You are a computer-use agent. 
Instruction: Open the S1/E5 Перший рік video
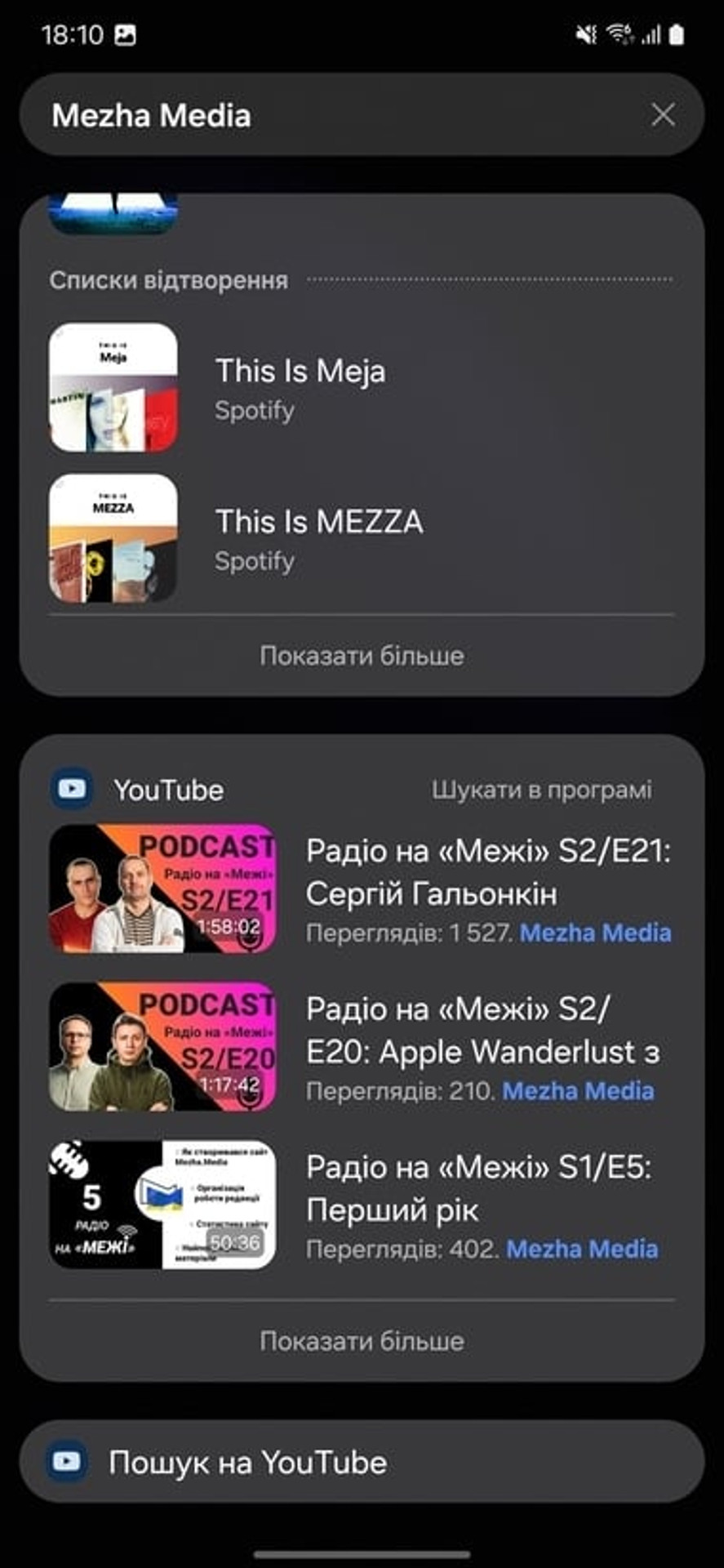click(x=362, y=1205)
